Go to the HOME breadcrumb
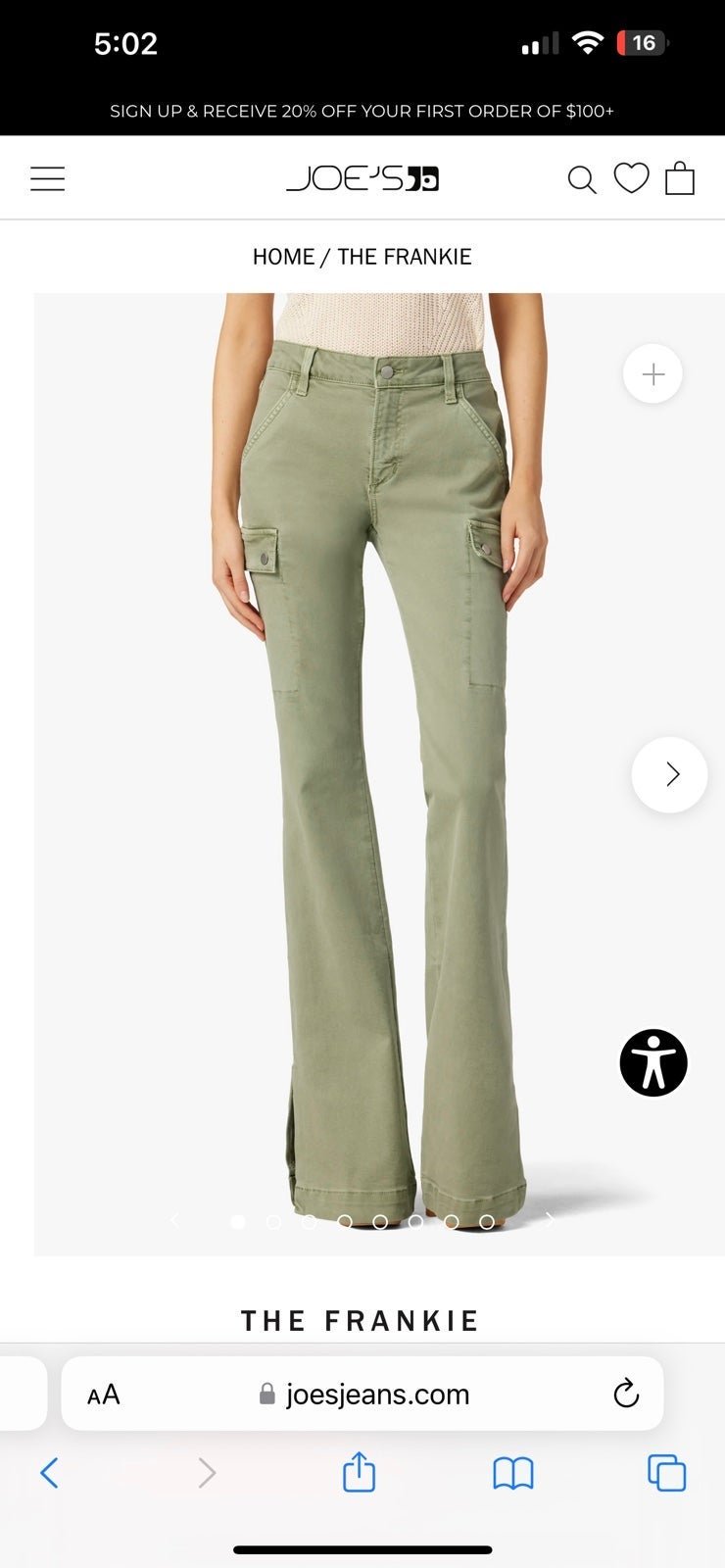The width and height of the screenshot is (725, 1568). [283, 257]
